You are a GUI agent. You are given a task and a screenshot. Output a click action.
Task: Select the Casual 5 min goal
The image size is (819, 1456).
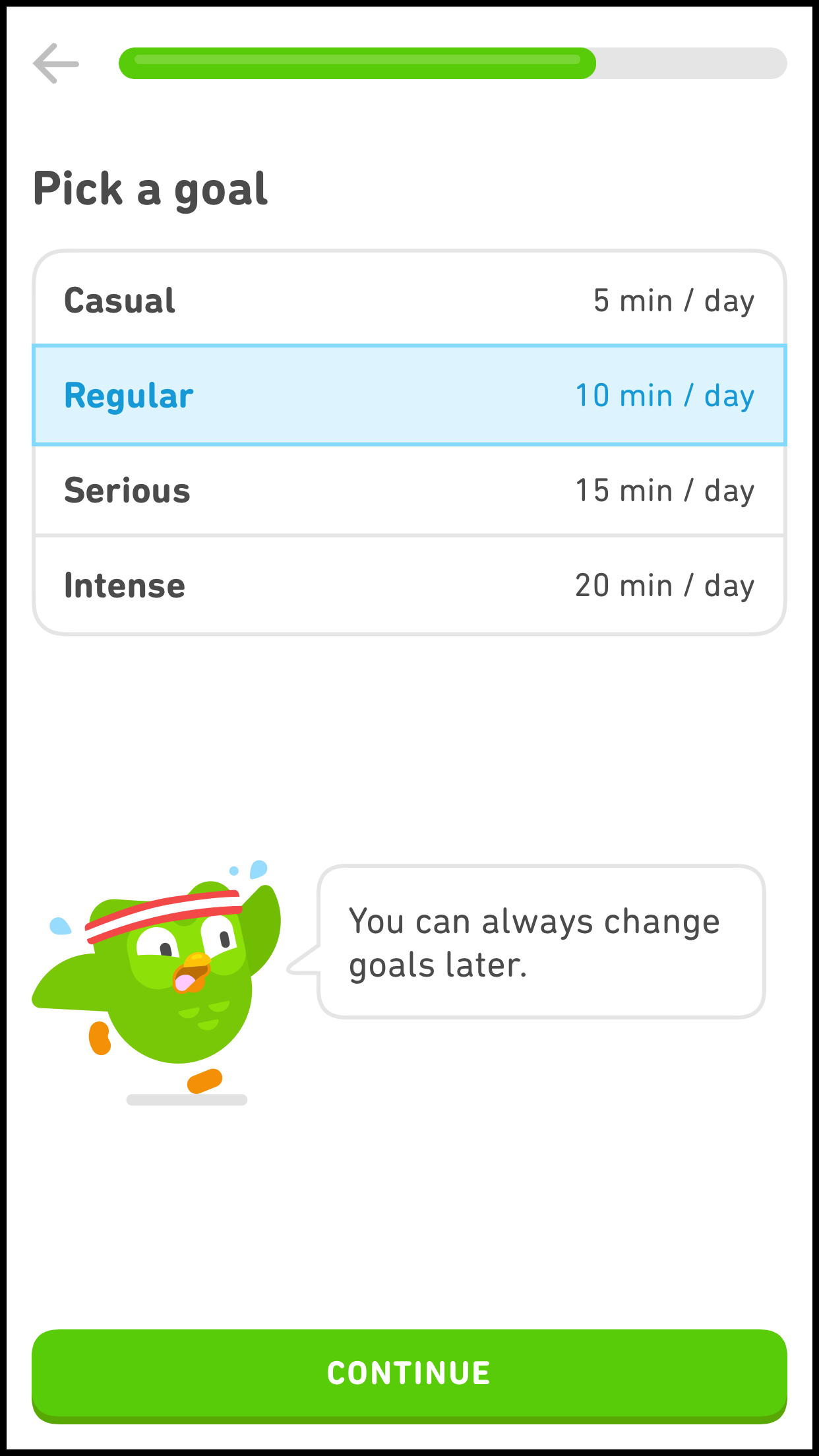pos(409,300)
